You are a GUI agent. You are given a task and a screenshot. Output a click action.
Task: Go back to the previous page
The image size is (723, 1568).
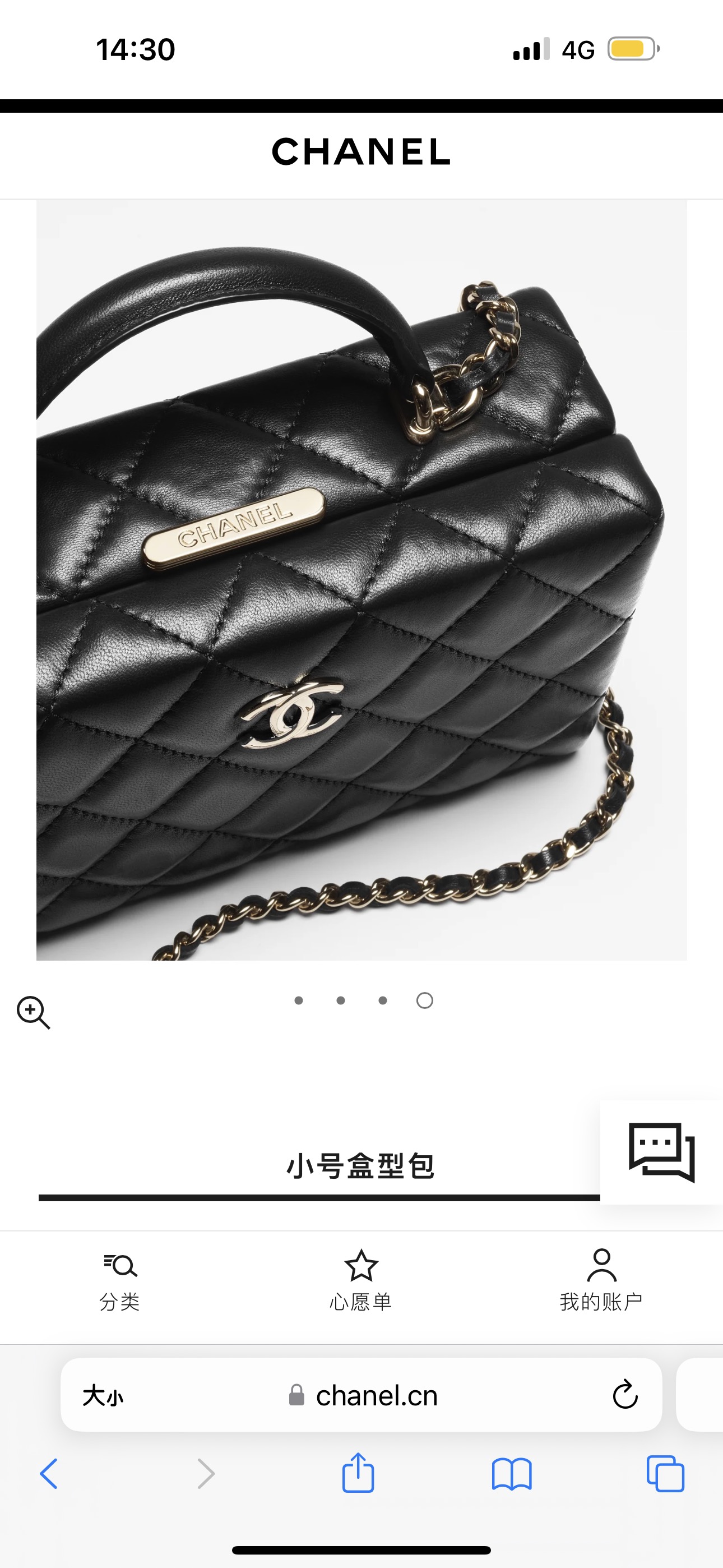click(49, 1474)
